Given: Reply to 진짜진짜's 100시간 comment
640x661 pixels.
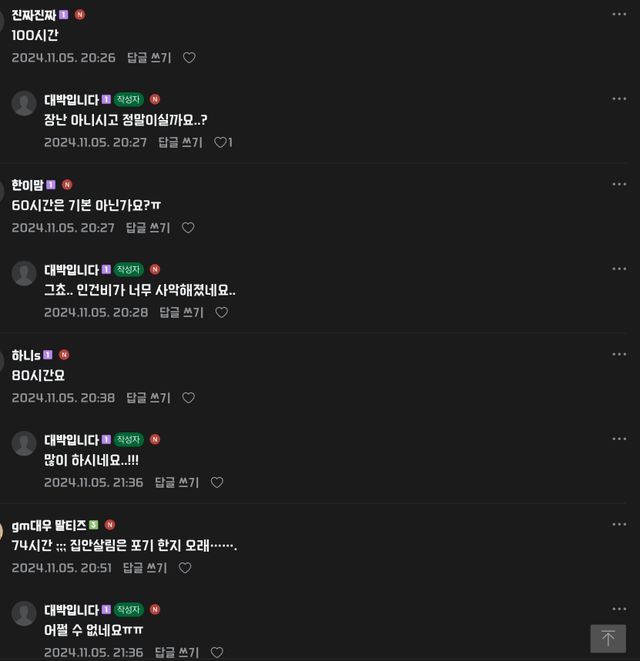Looking at the screenshot, I should [x=148, y=58].
